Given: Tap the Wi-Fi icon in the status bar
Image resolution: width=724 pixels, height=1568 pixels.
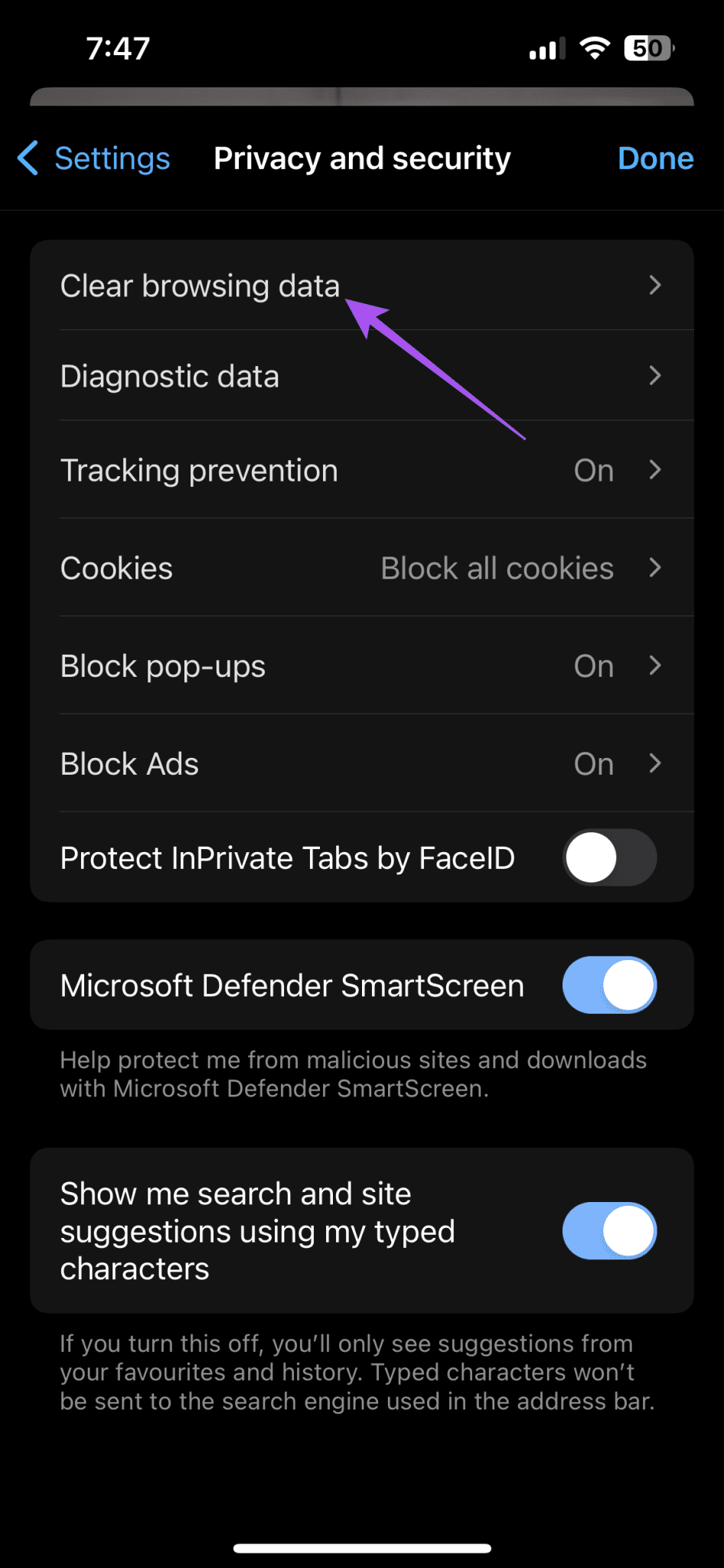Looking at the screenshot, I should [x=595, y=47].
